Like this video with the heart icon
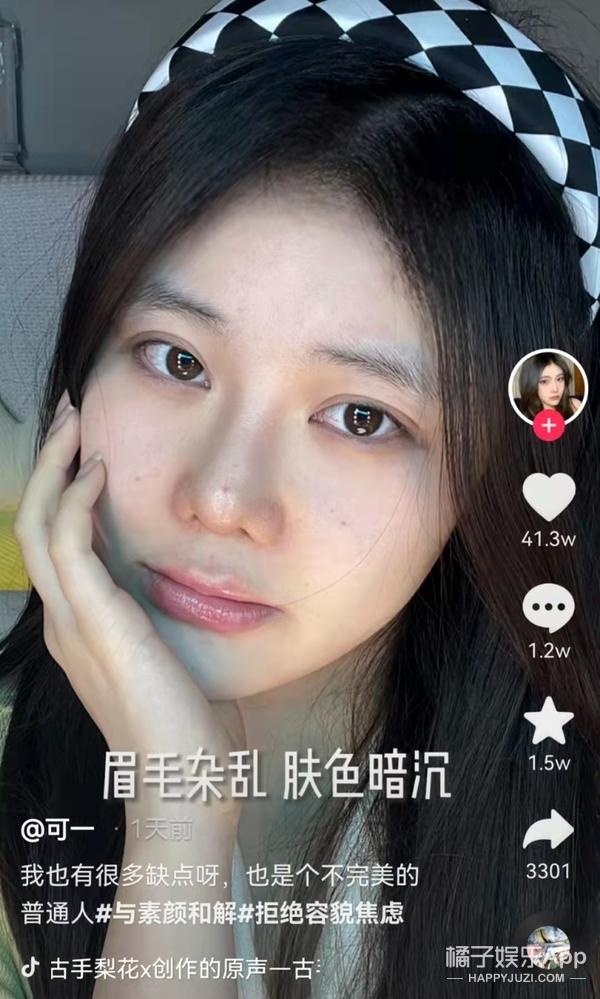 point(549,497)
